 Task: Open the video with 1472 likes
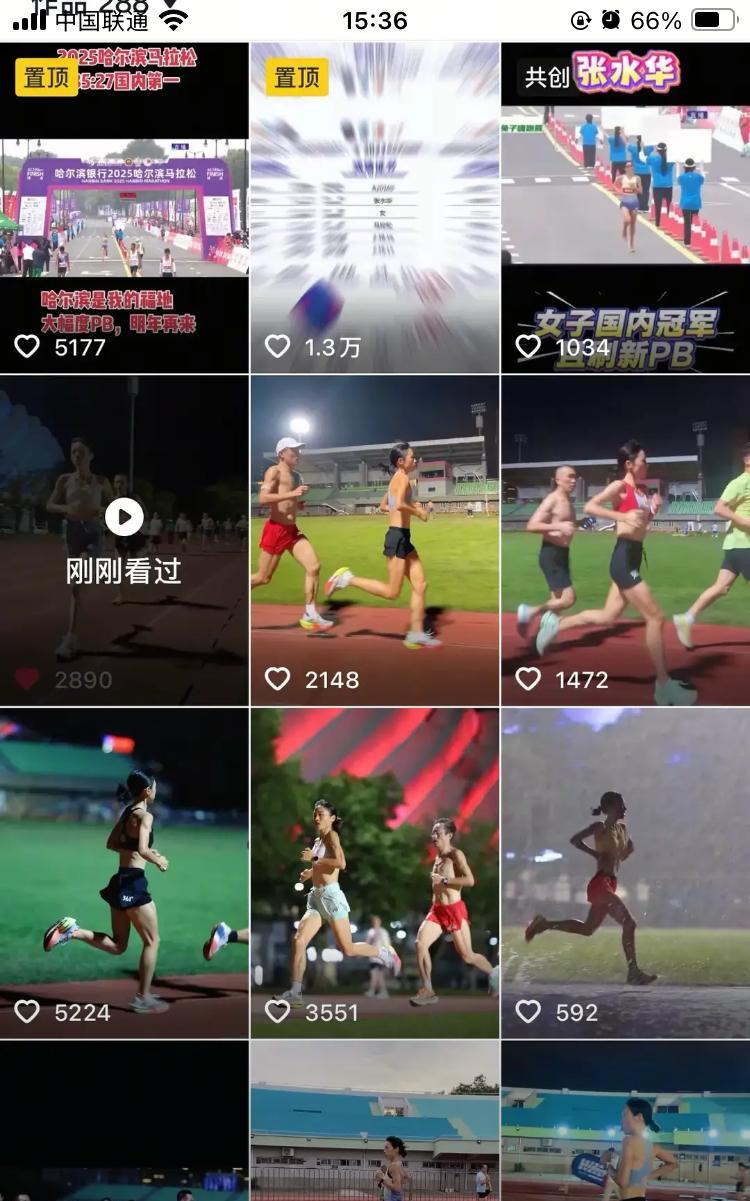(626, 541)
